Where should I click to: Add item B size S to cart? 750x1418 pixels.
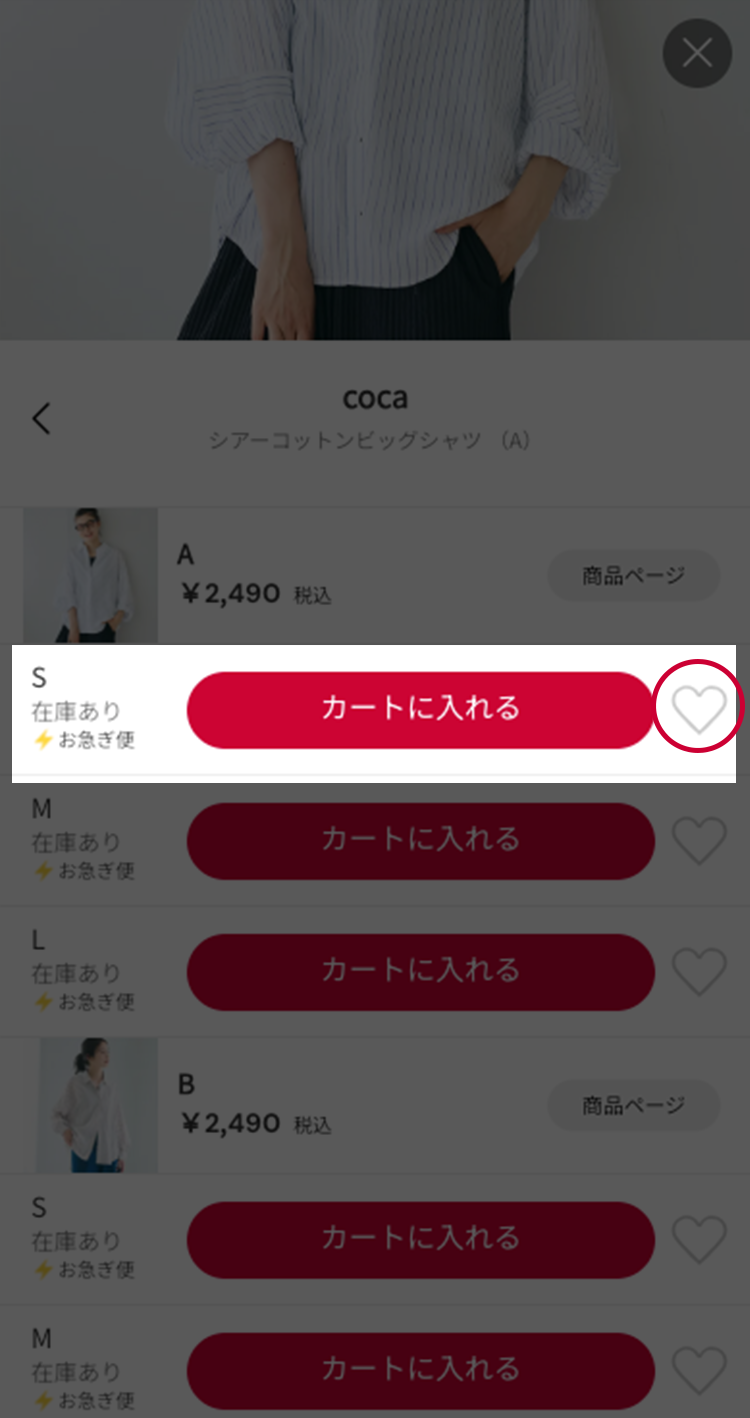pyautogui.click(x=420, y=1240)
